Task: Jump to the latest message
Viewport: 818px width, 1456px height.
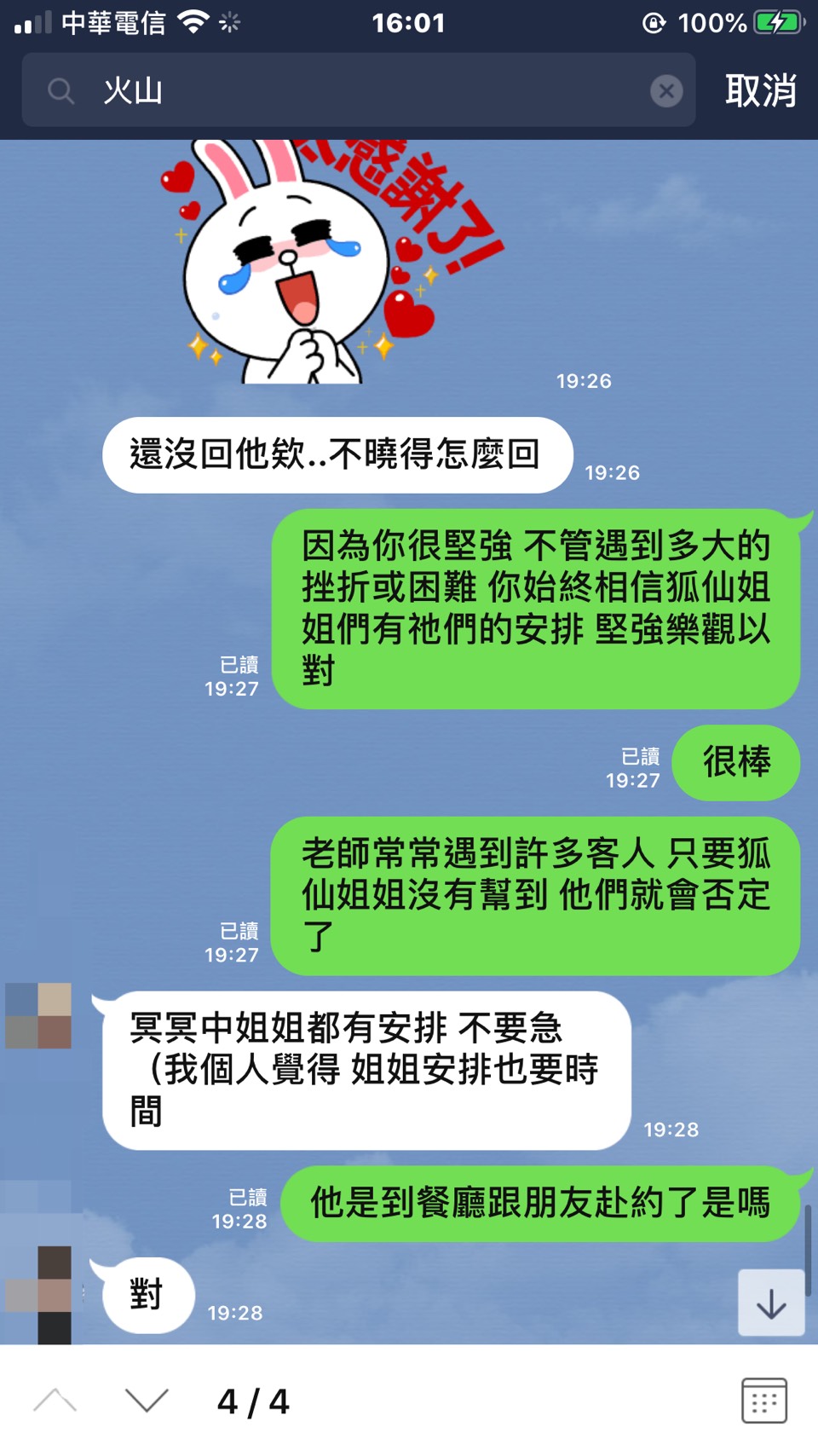Action: coord(771,1303)
